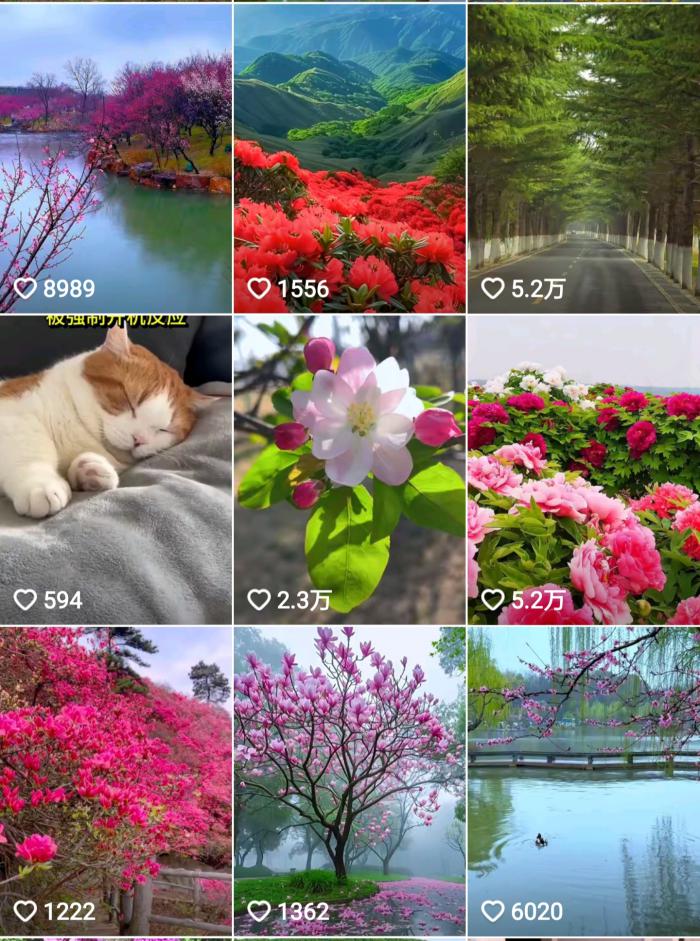Open the duck pond video with 6020 likes
This screenshot has height=941, width=700.
click(583, 780)
